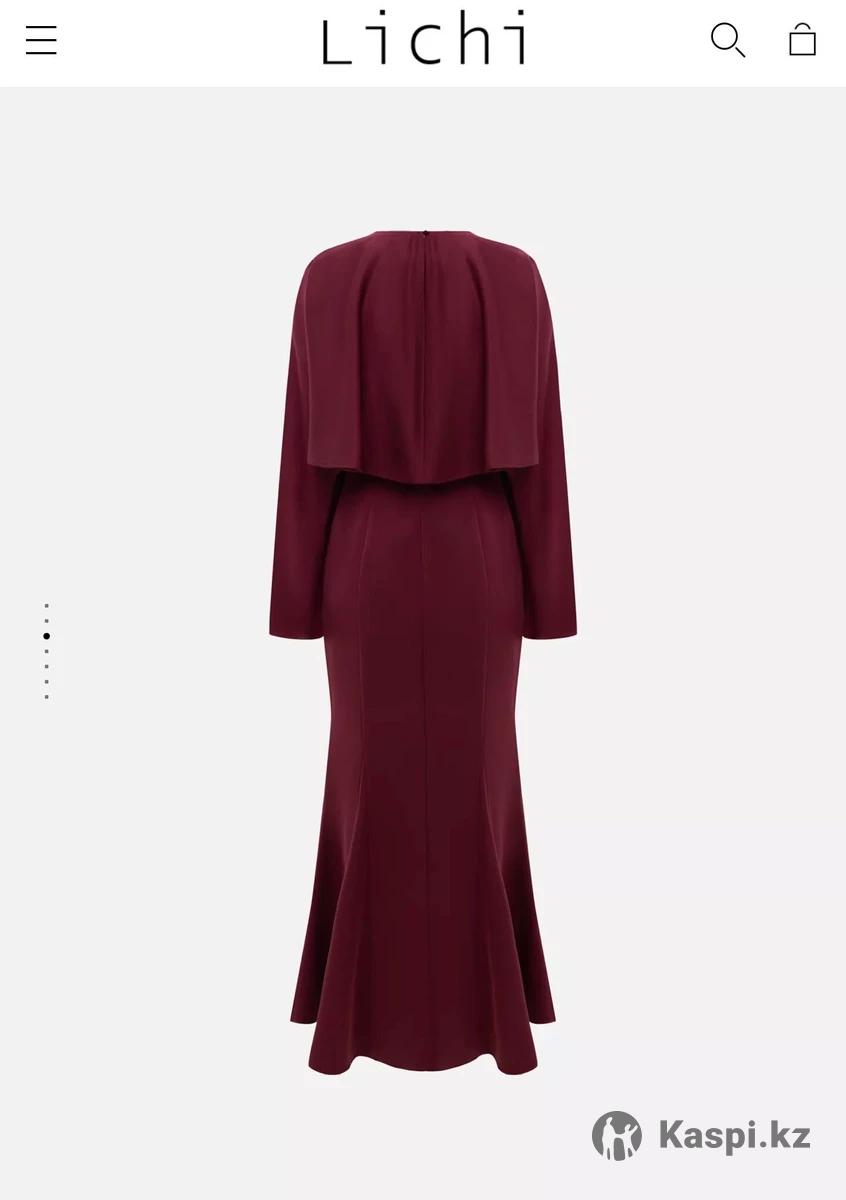Open the shopping bag
Viewport: 846px width, 1200px height.
click(802, 41)
